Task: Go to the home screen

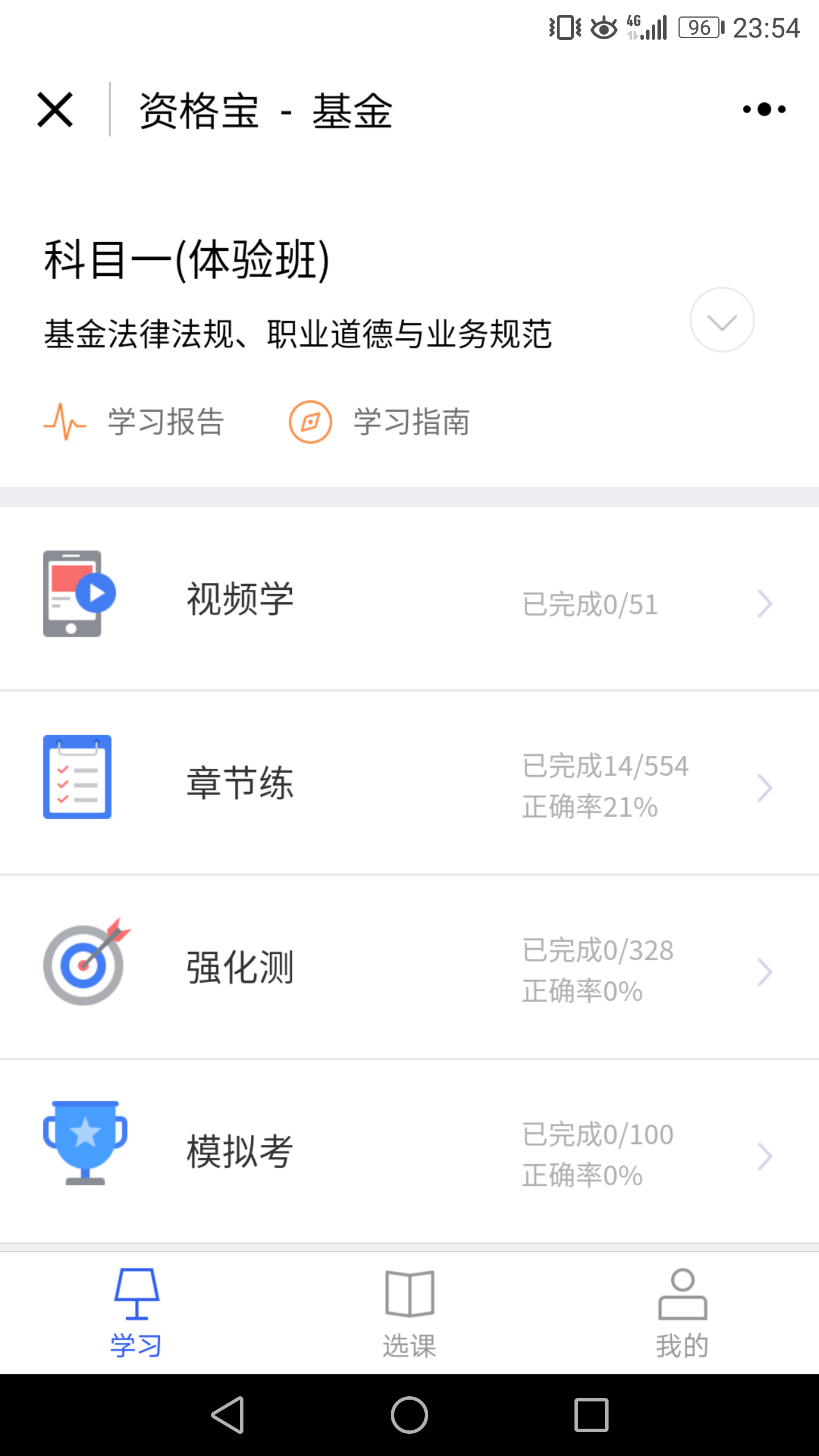Action: [409, 1414]
